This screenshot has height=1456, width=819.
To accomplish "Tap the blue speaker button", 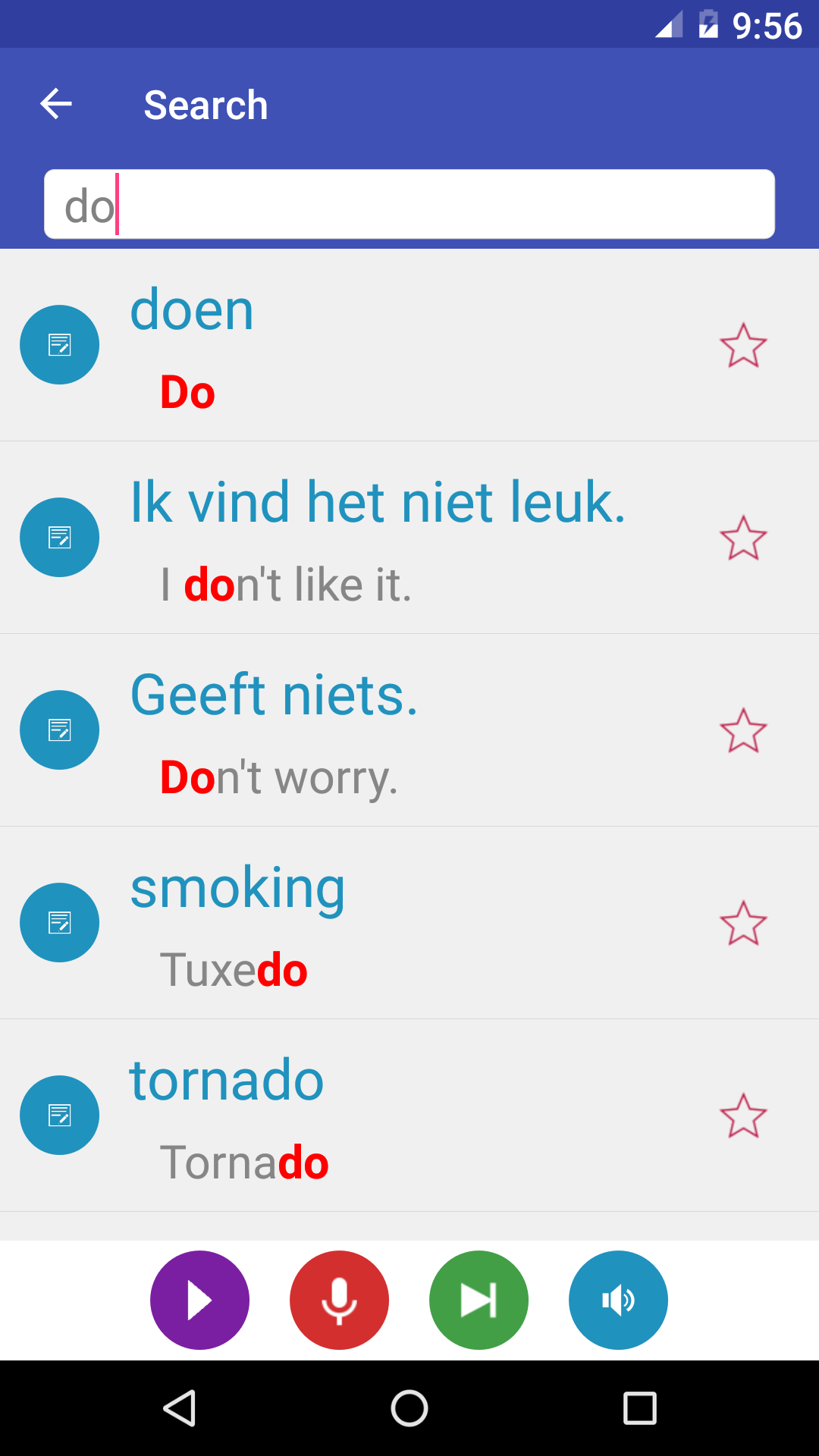I will tap(618, 1300).
